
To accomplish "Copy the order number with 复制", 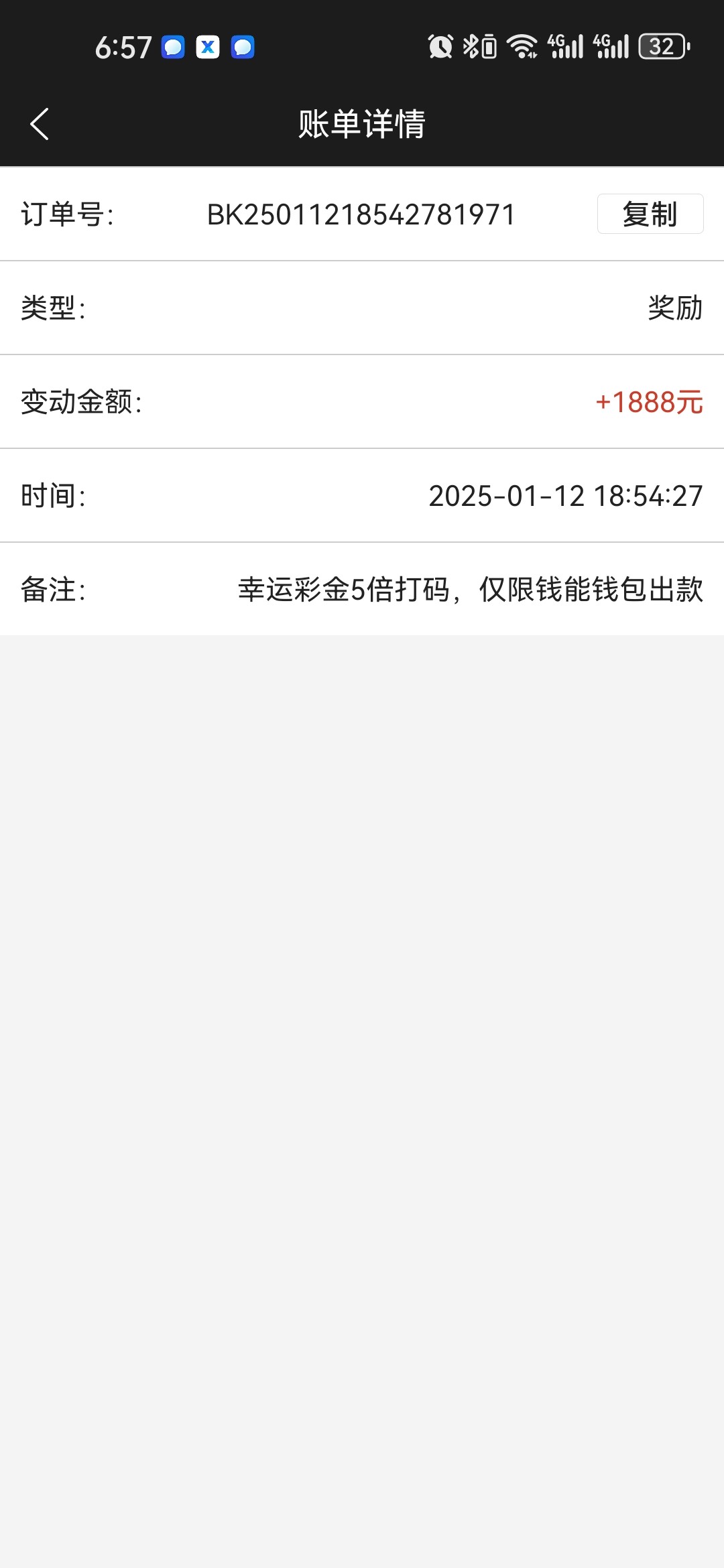I will [x=650, y=214].
